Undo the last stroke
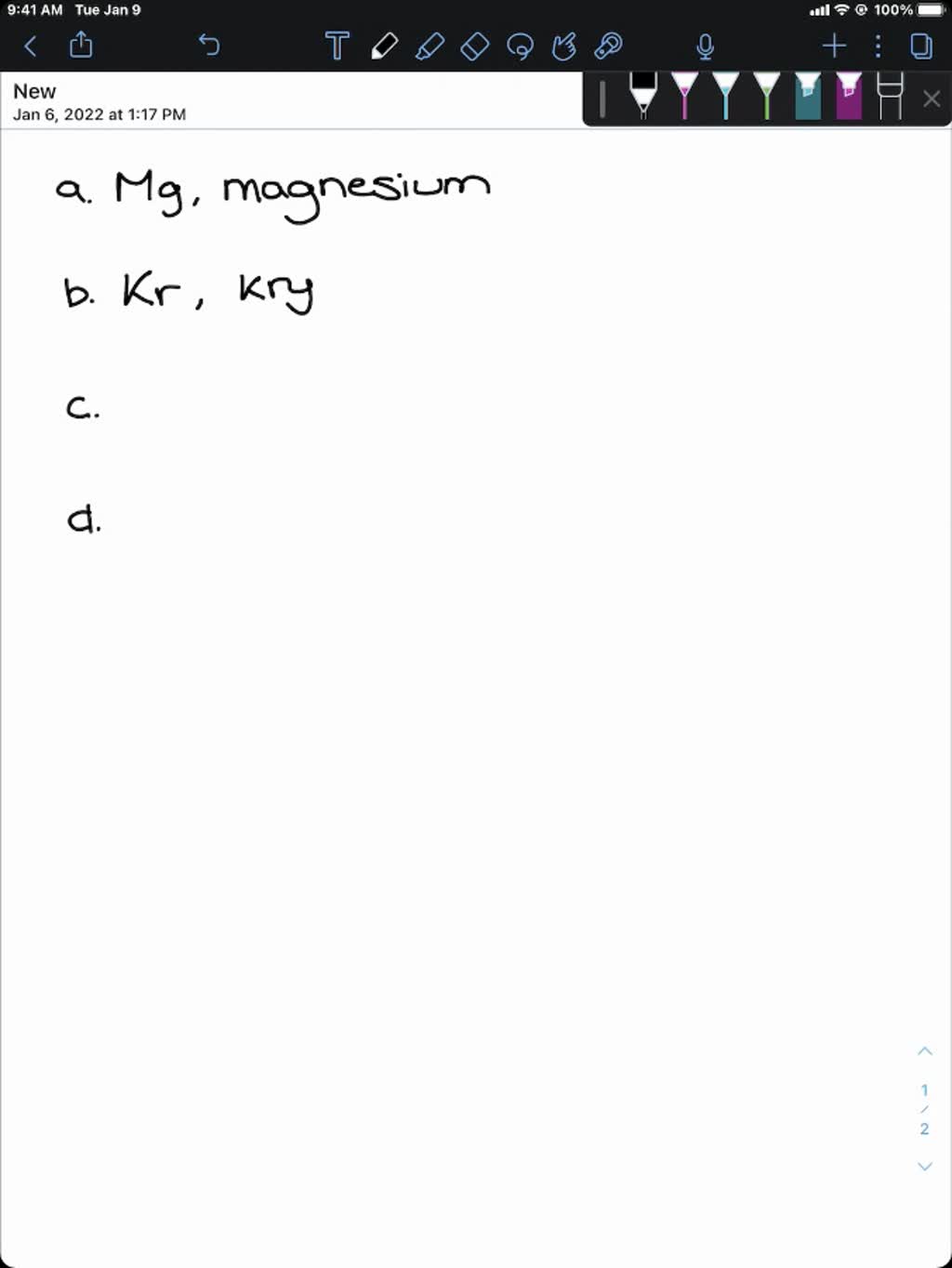 tap(209, 45)
